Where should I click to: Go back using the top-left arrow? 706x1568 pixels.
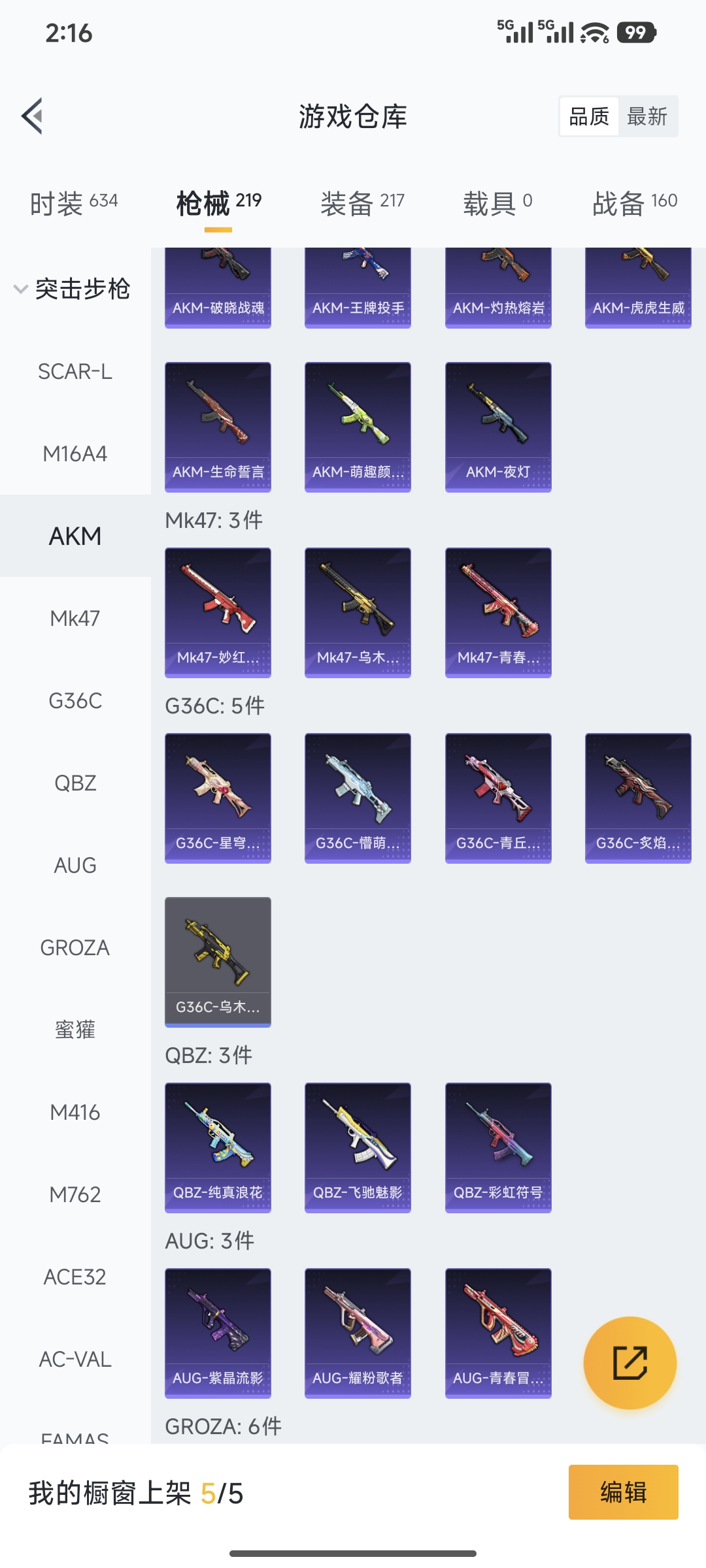coord(33,116)
